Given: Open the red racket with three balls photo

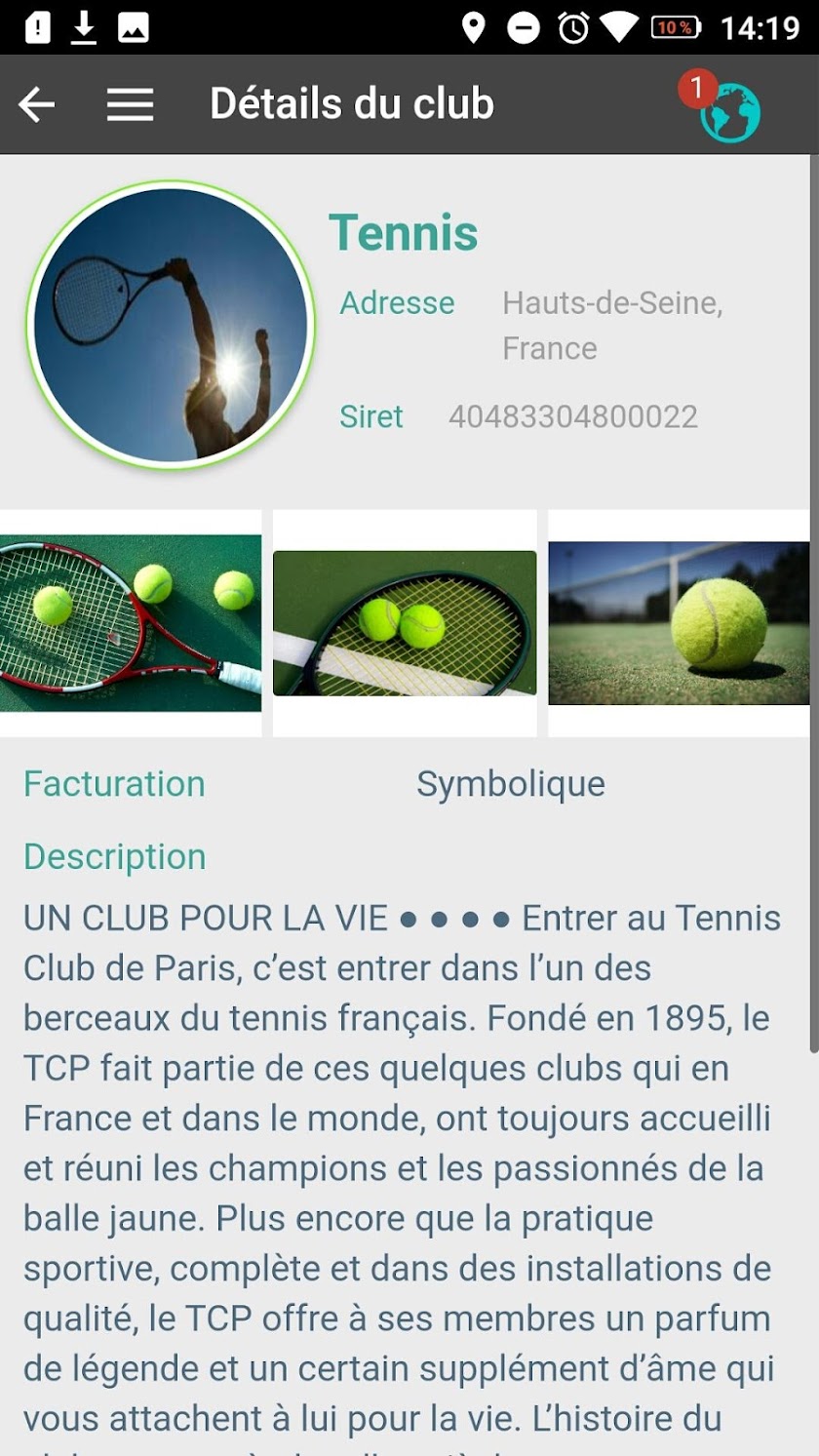Looking at the screenshot, I should 131,623.
